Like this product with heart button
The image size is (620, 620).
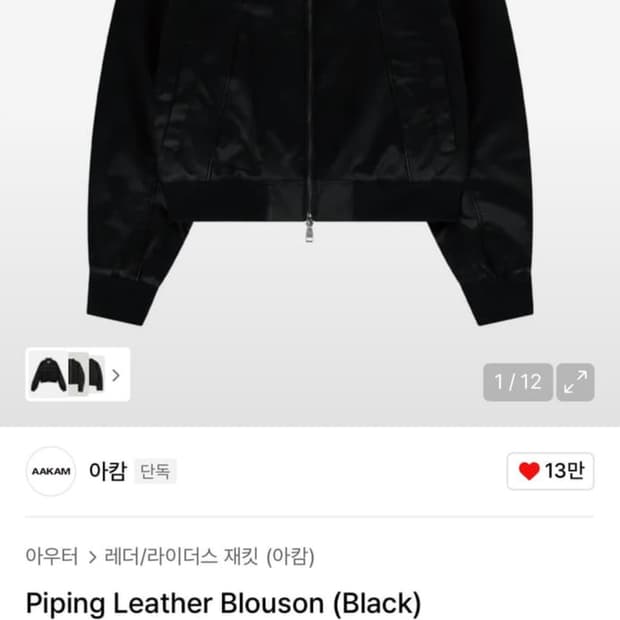click(550, 471)
